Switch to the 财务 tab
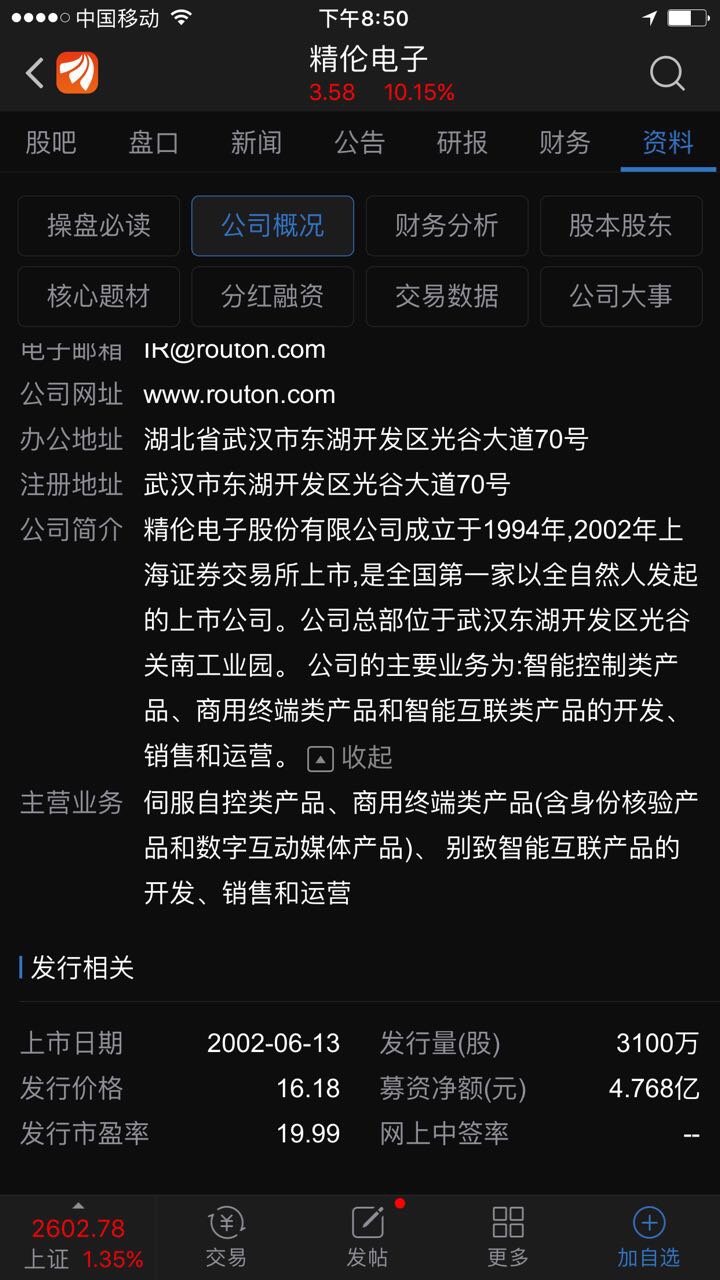Image resolution: width=720 pixels, height=1280 pixels. [x=564, y=143]
